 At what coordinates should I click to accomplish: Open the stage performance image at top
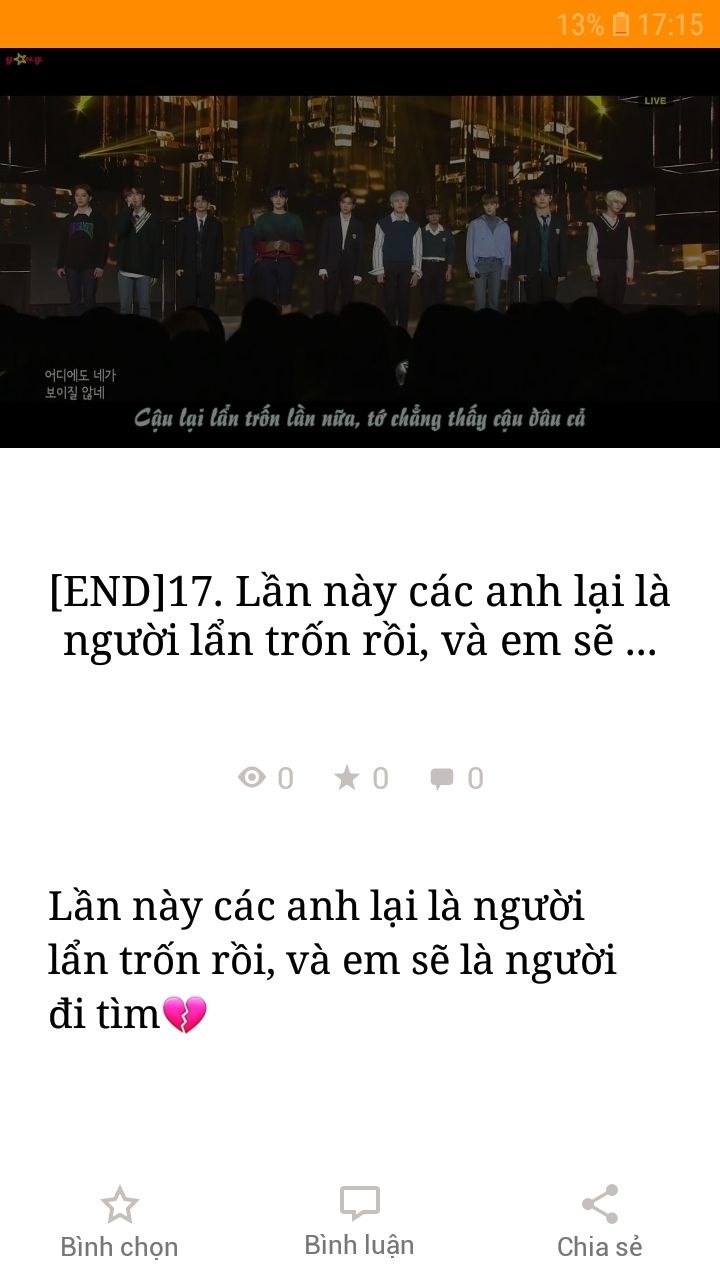(360, 248)
